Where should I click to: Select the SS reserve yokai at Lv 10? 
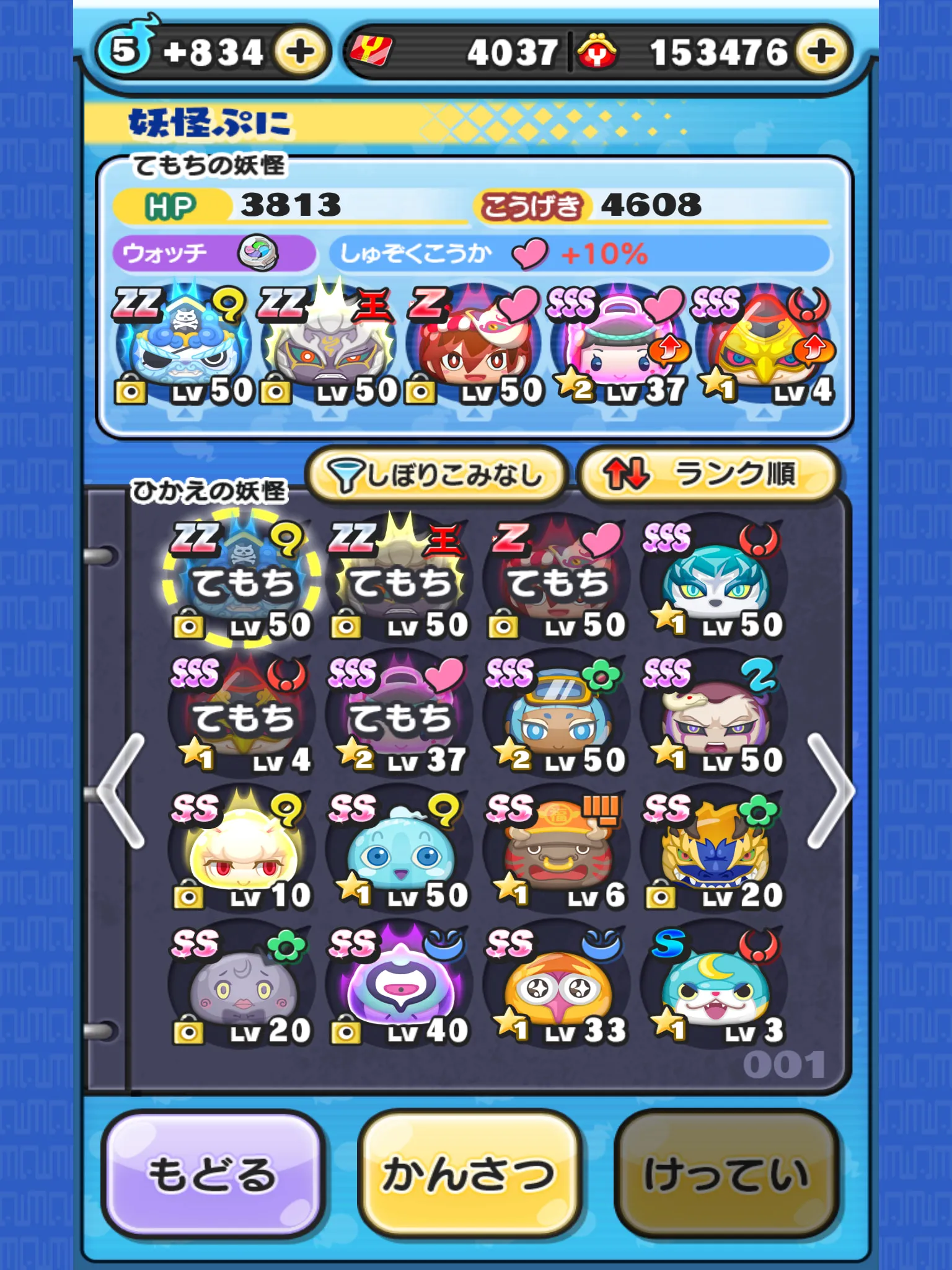(242, 851)
